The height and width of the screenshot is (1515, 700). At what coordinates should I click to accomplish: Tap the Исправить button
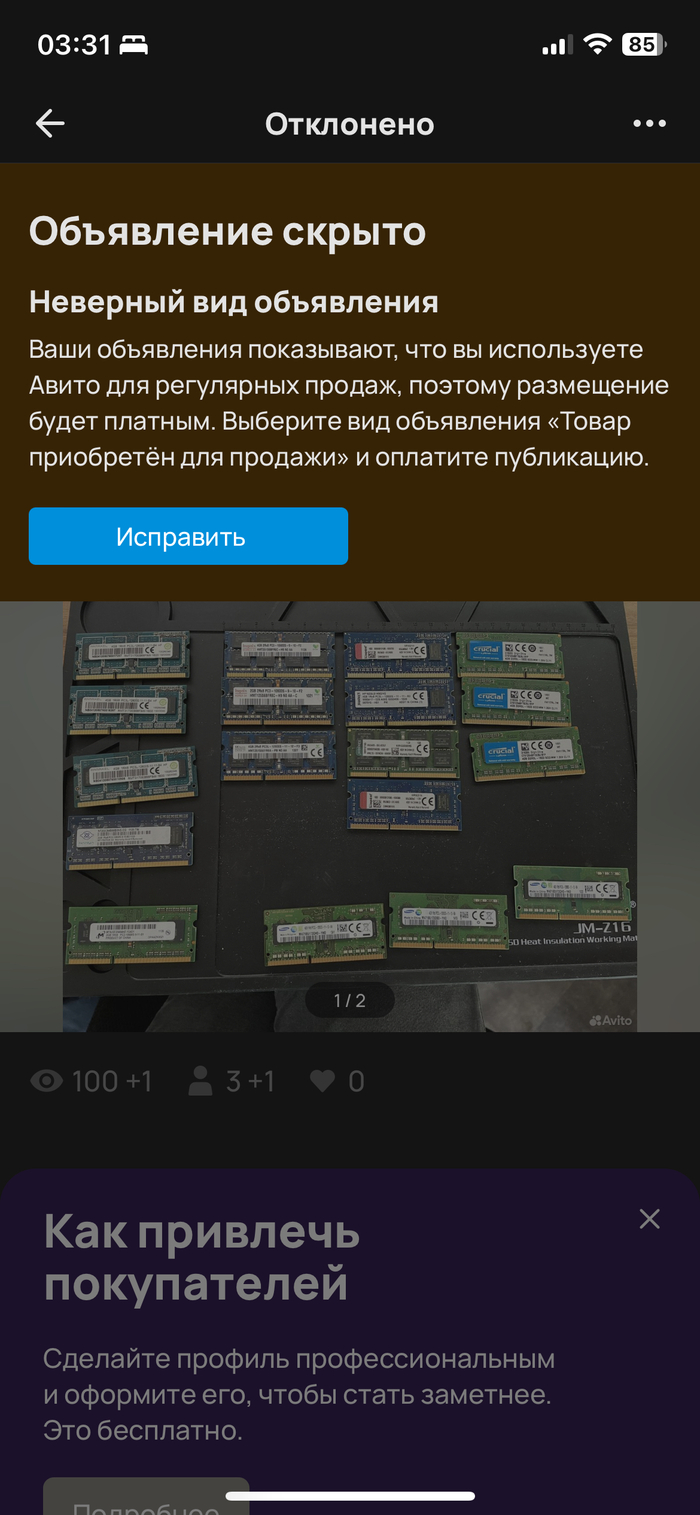click(188, 537)
